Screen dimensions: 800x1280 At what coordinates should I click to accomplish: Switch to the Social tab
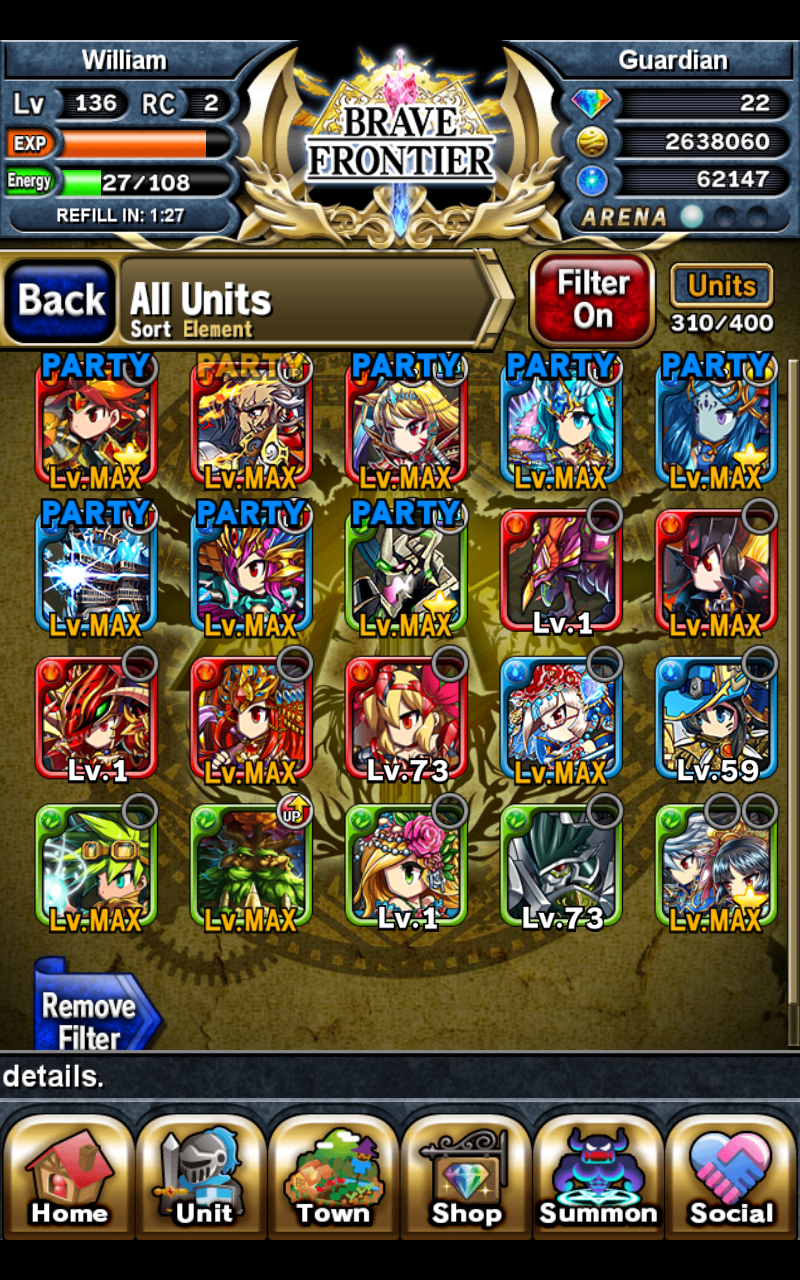pyautogui.click(x=731, y=1174)
